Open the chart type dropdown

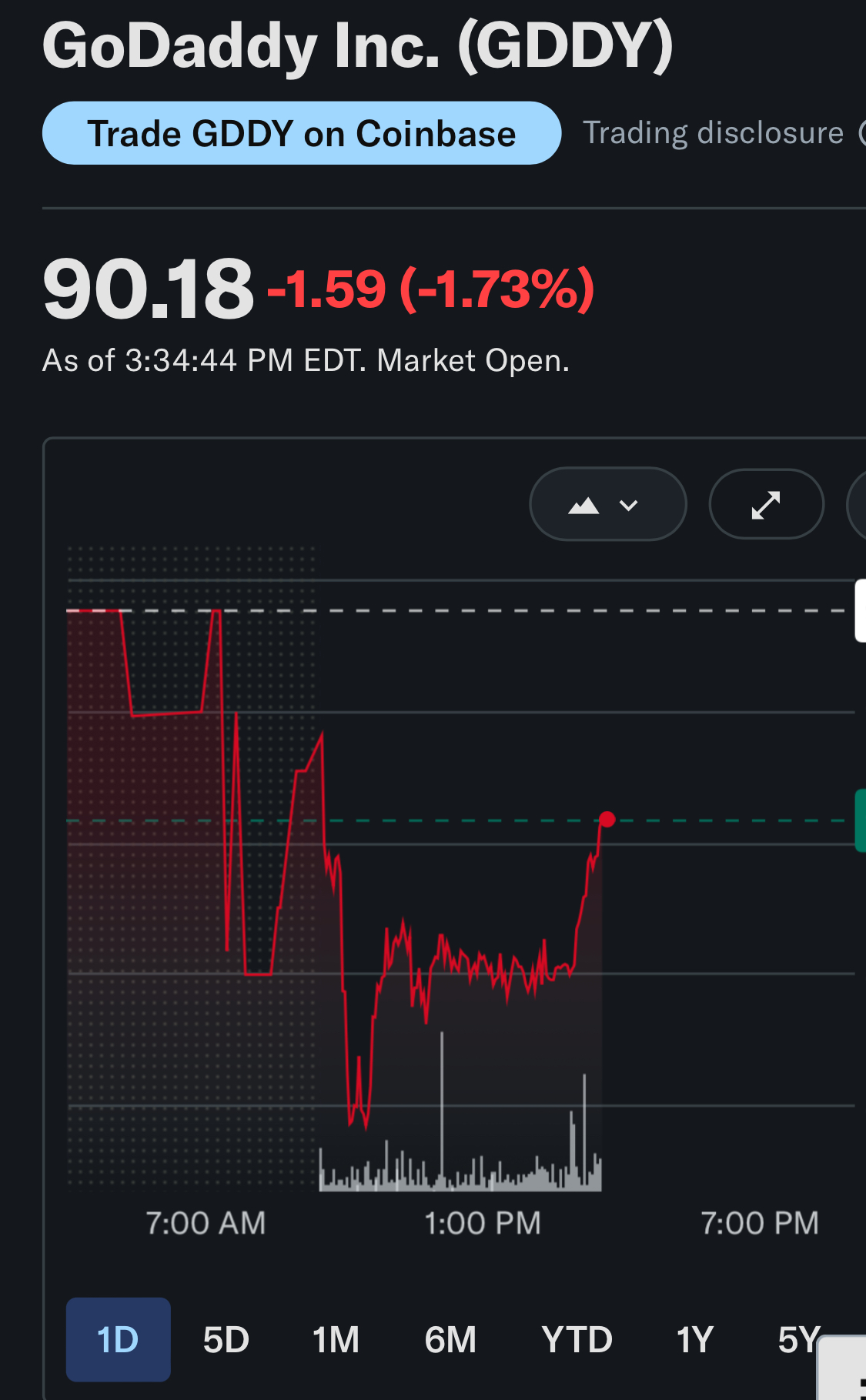click(x=607, y=504)
